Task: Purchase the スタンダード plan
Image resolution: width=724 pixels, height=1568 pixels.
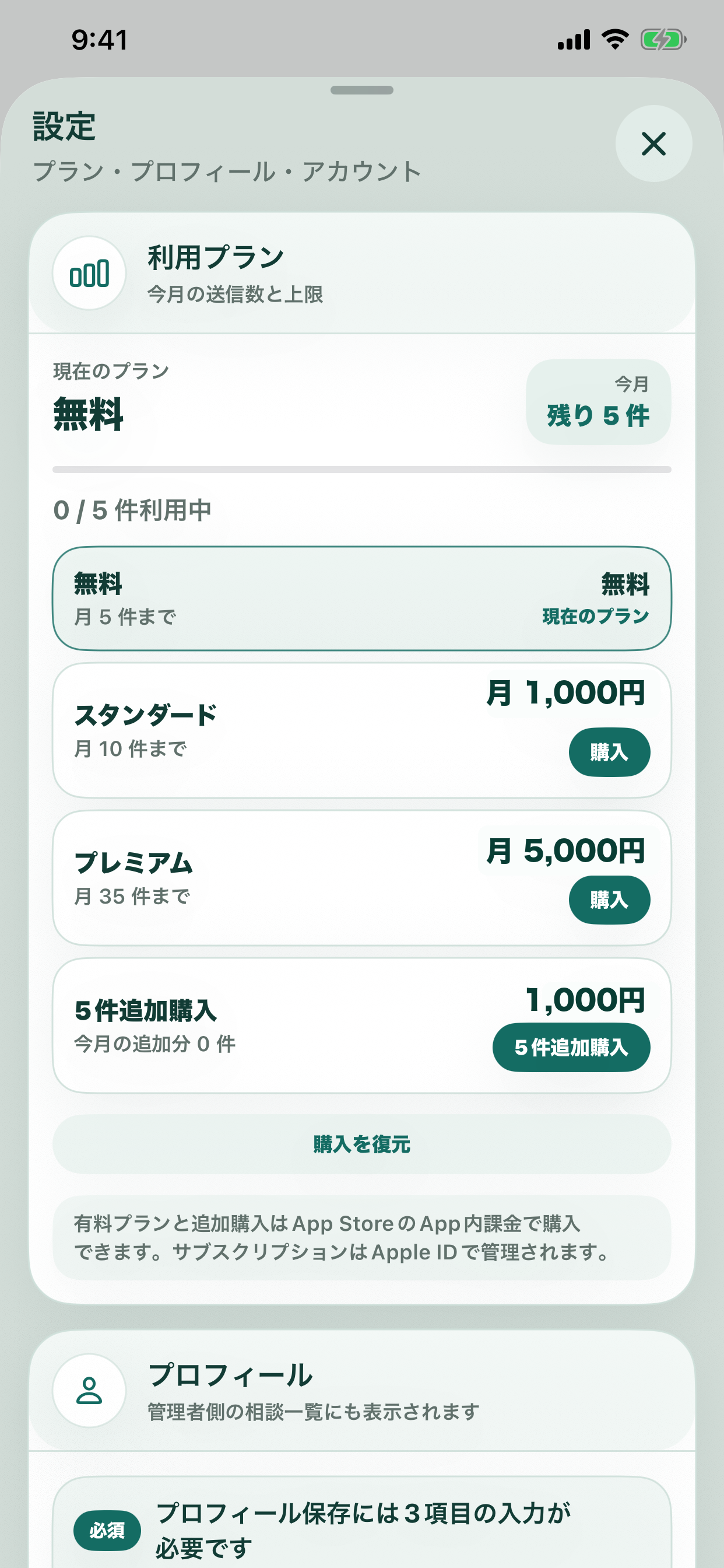Action: click(609, 752)
